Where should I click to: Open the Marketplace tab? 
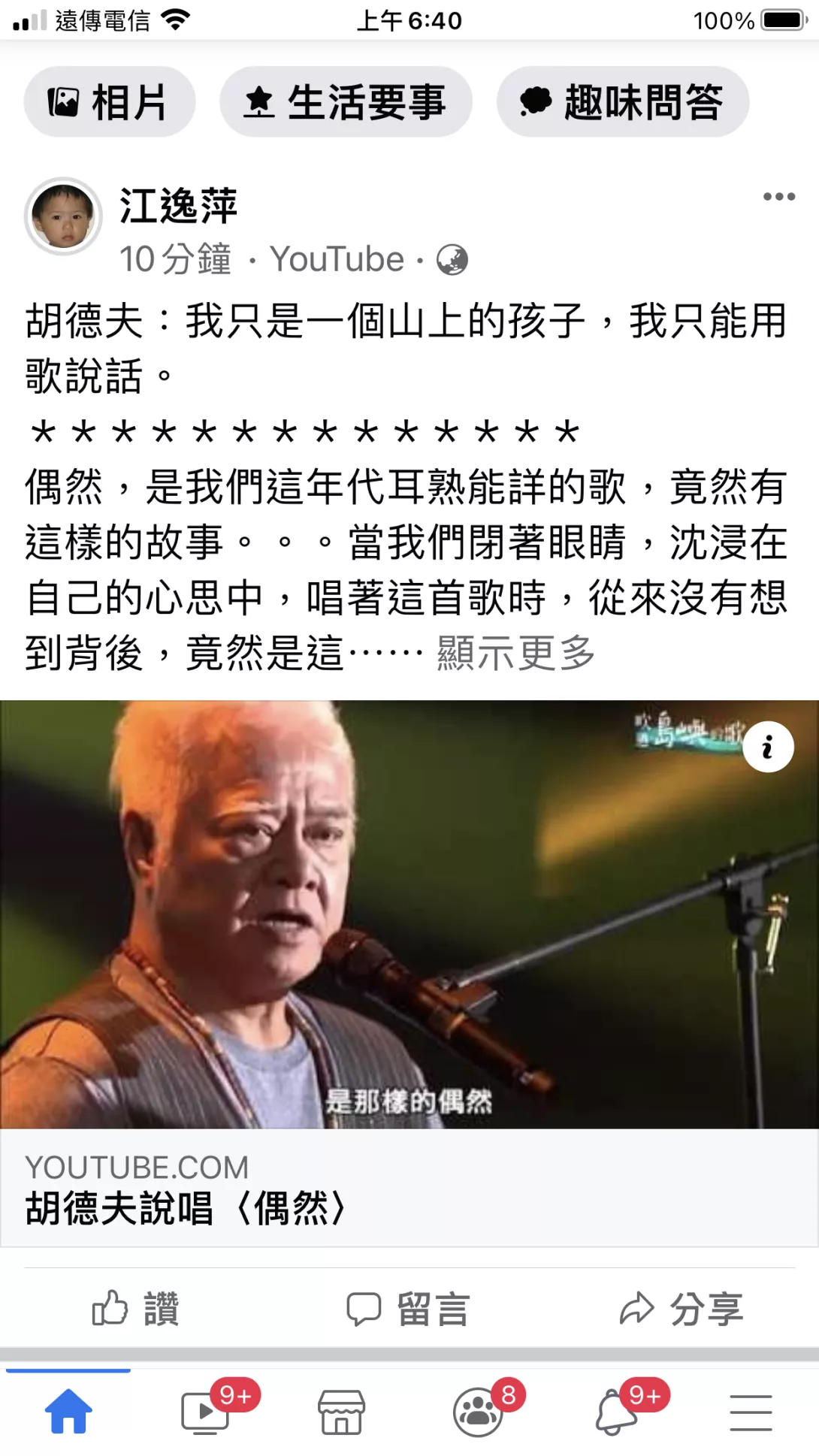point(342,1412)
